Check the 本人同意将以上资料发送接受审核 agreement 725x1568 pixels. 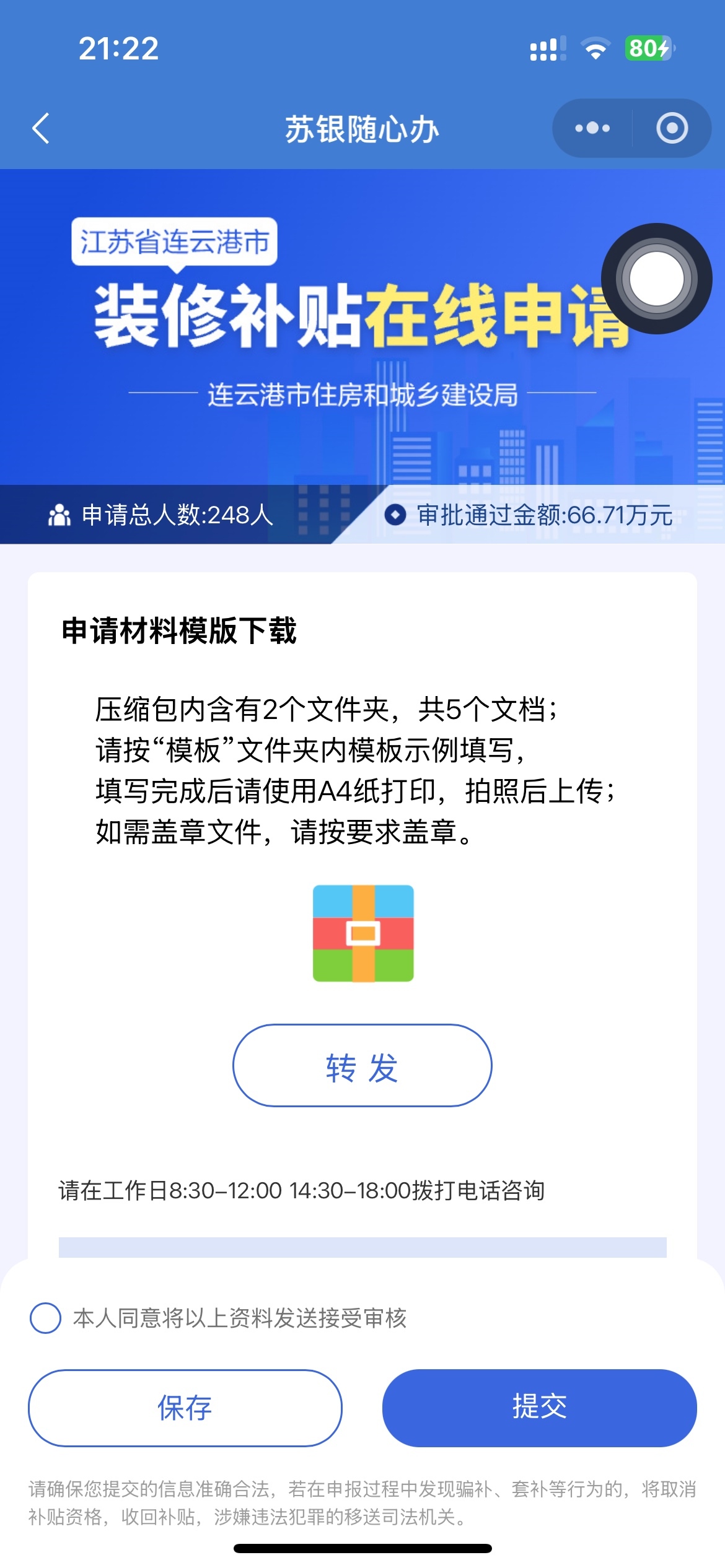click(x=45, y=1318)
